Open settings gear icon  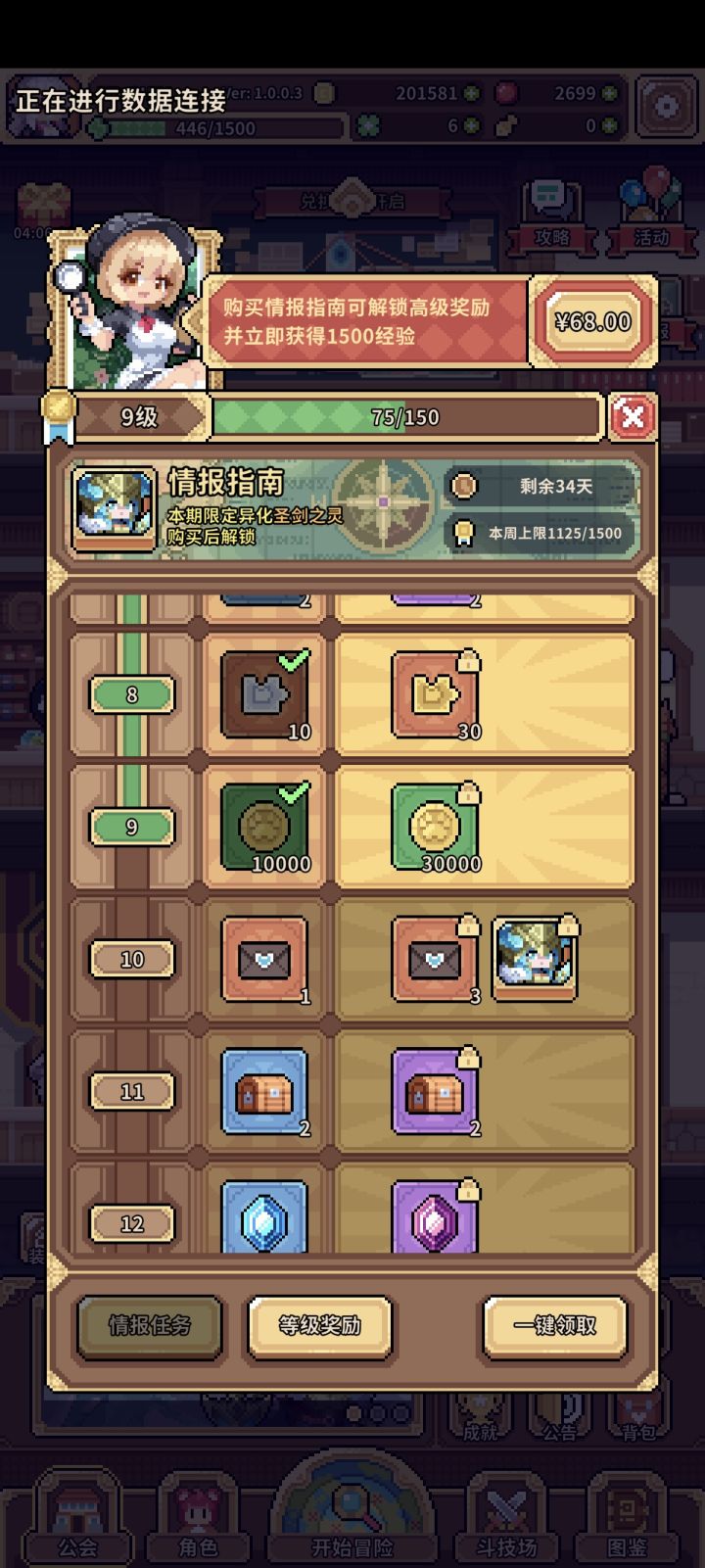[666, 107]
